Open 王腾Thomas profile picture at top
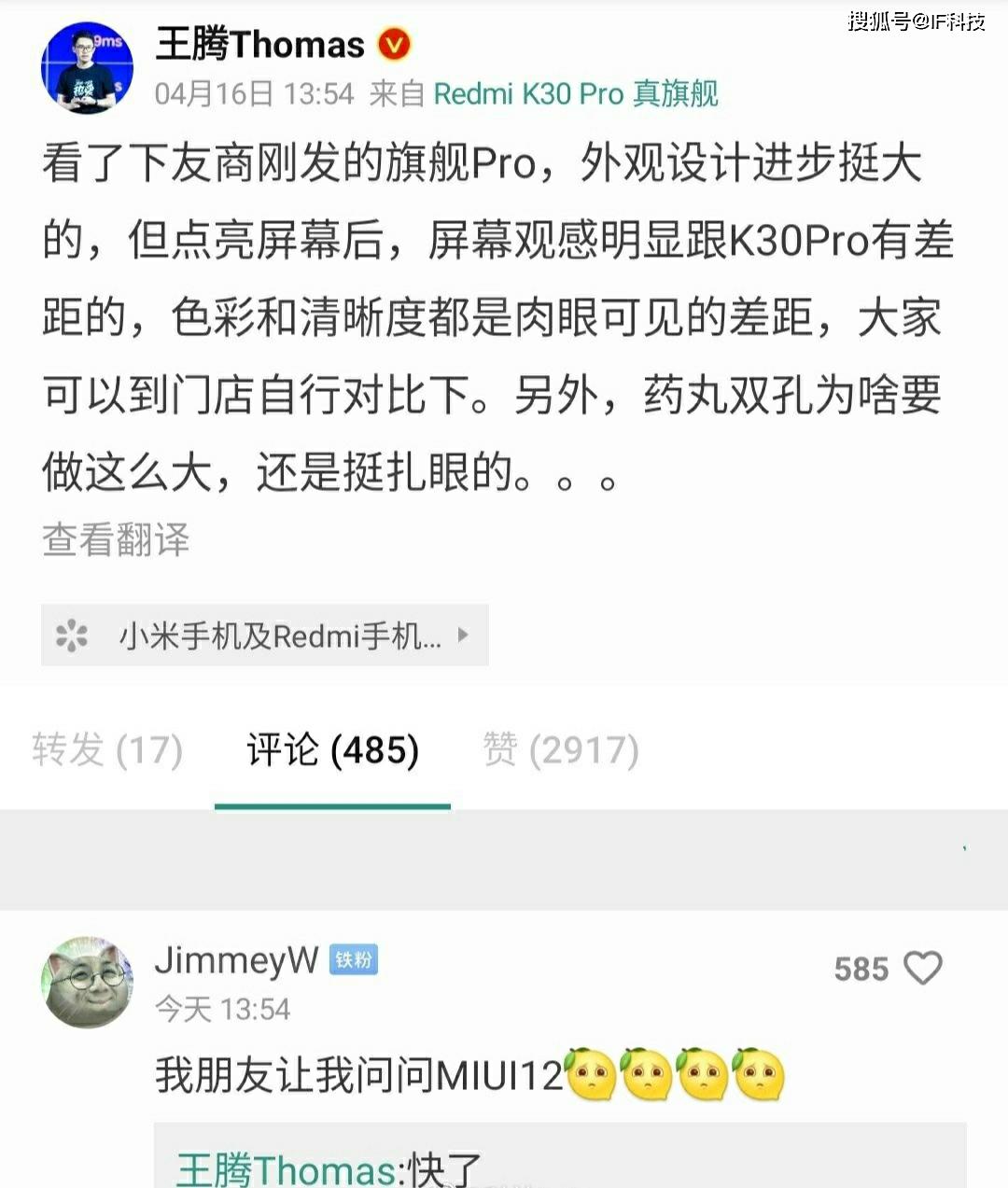Screen dimensions: 1008x1188 click(87, 69)
